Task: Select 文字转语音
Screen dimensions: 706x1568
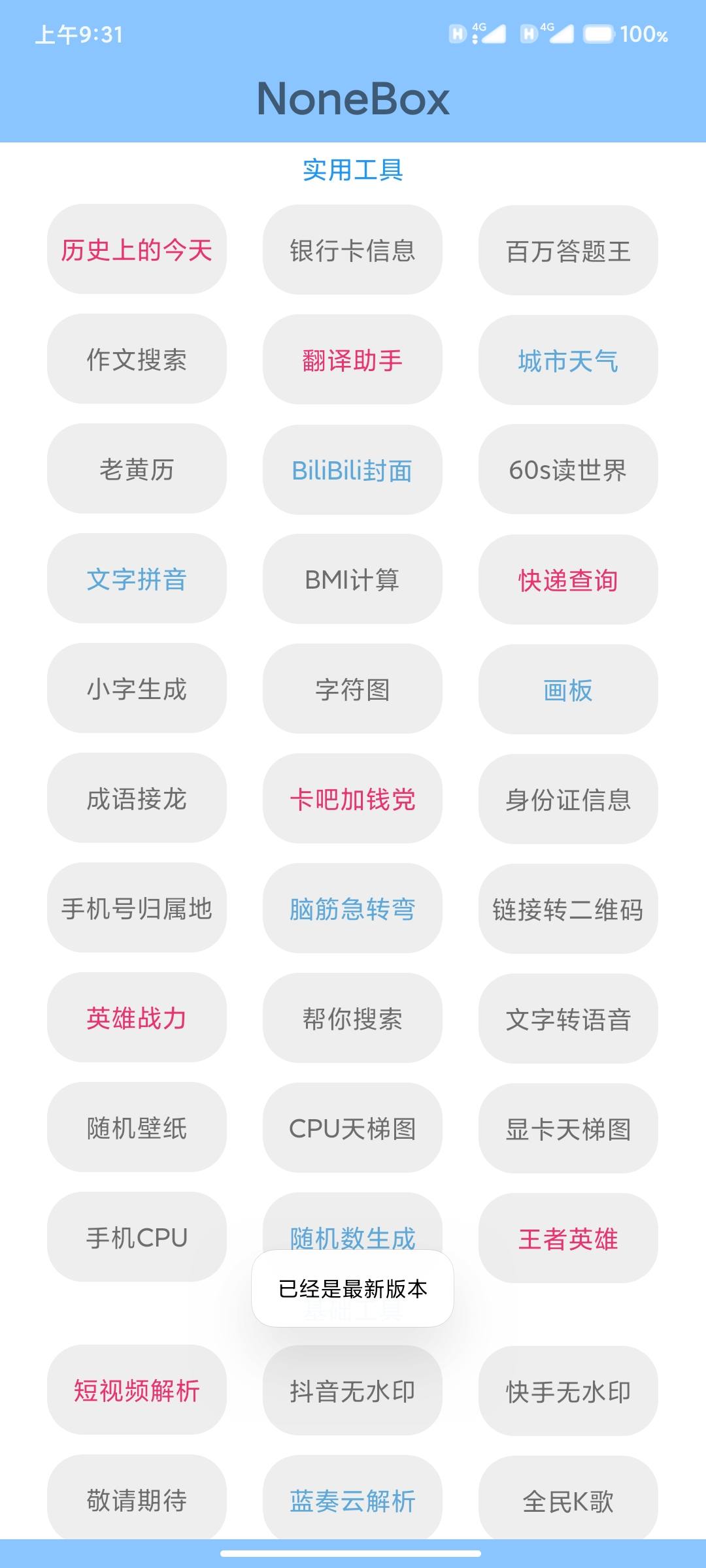Action: click(x=568, y=1019)
